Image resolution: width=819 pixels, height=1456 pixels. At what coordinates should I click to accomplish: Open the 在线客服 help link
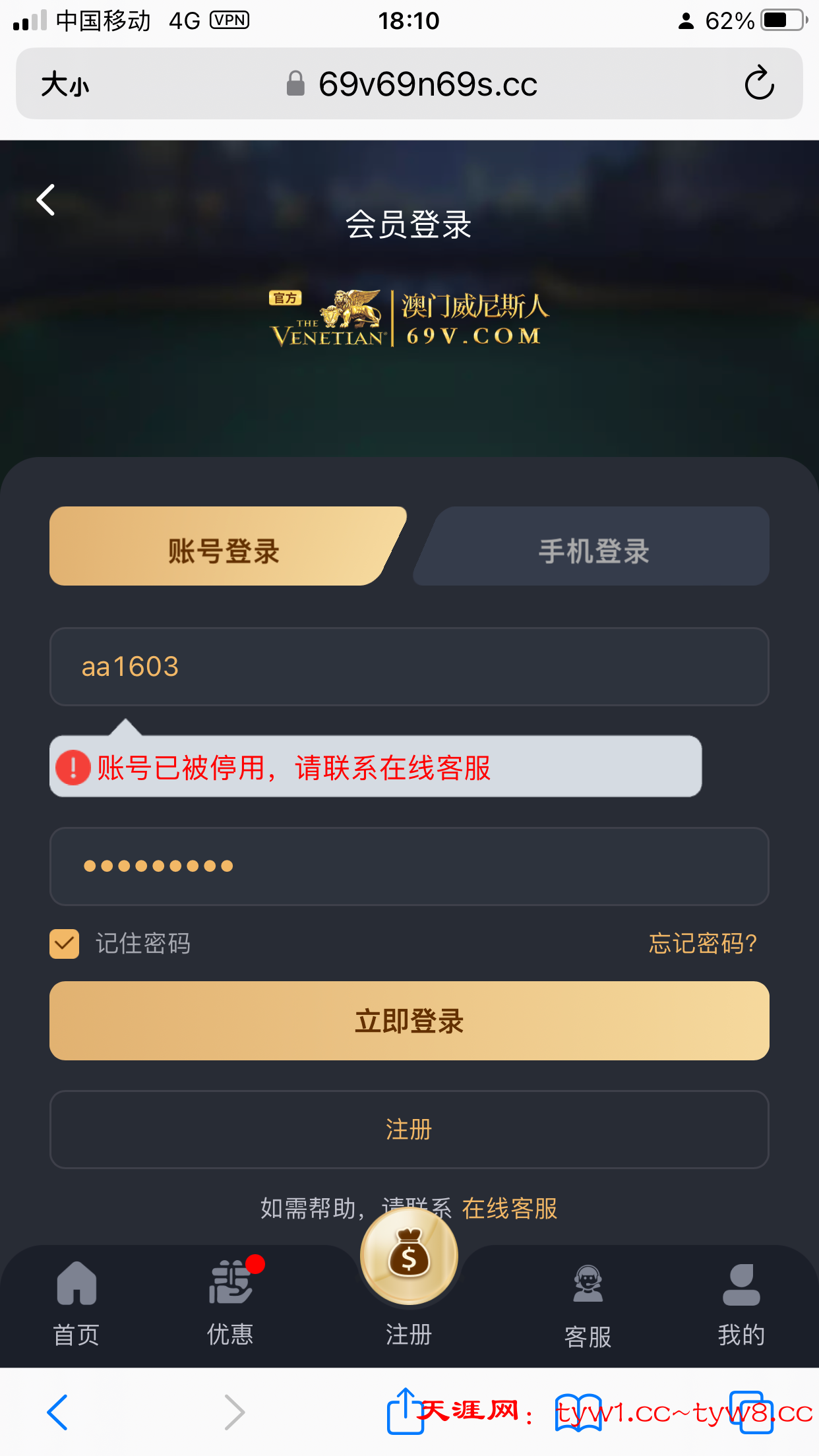[x=510, y=1209]
